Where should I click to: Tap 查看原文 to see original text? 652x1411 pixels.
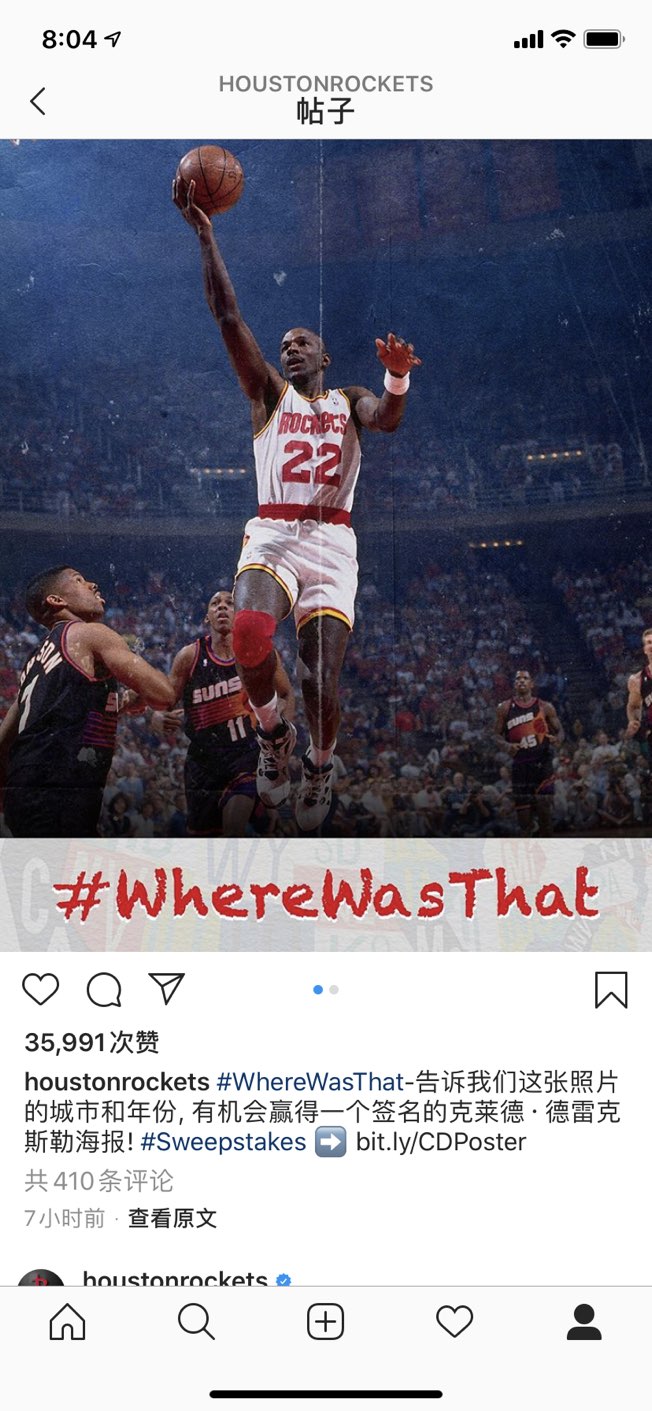click(x=172, y=1218)
